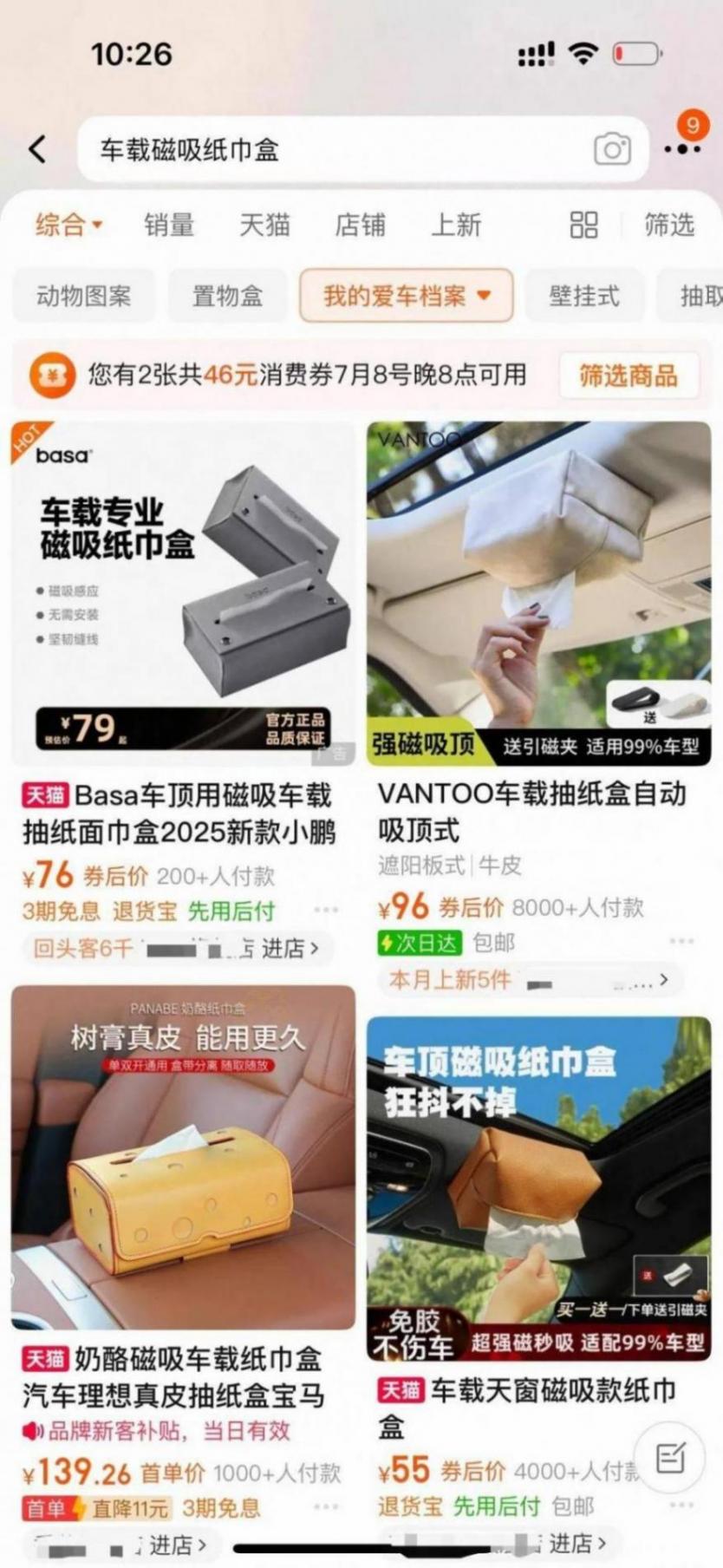Image resolution: width=723 pixels, height=1568 pixels.
Task: Select the 动物图案 chip
Action: click(83, 296)
